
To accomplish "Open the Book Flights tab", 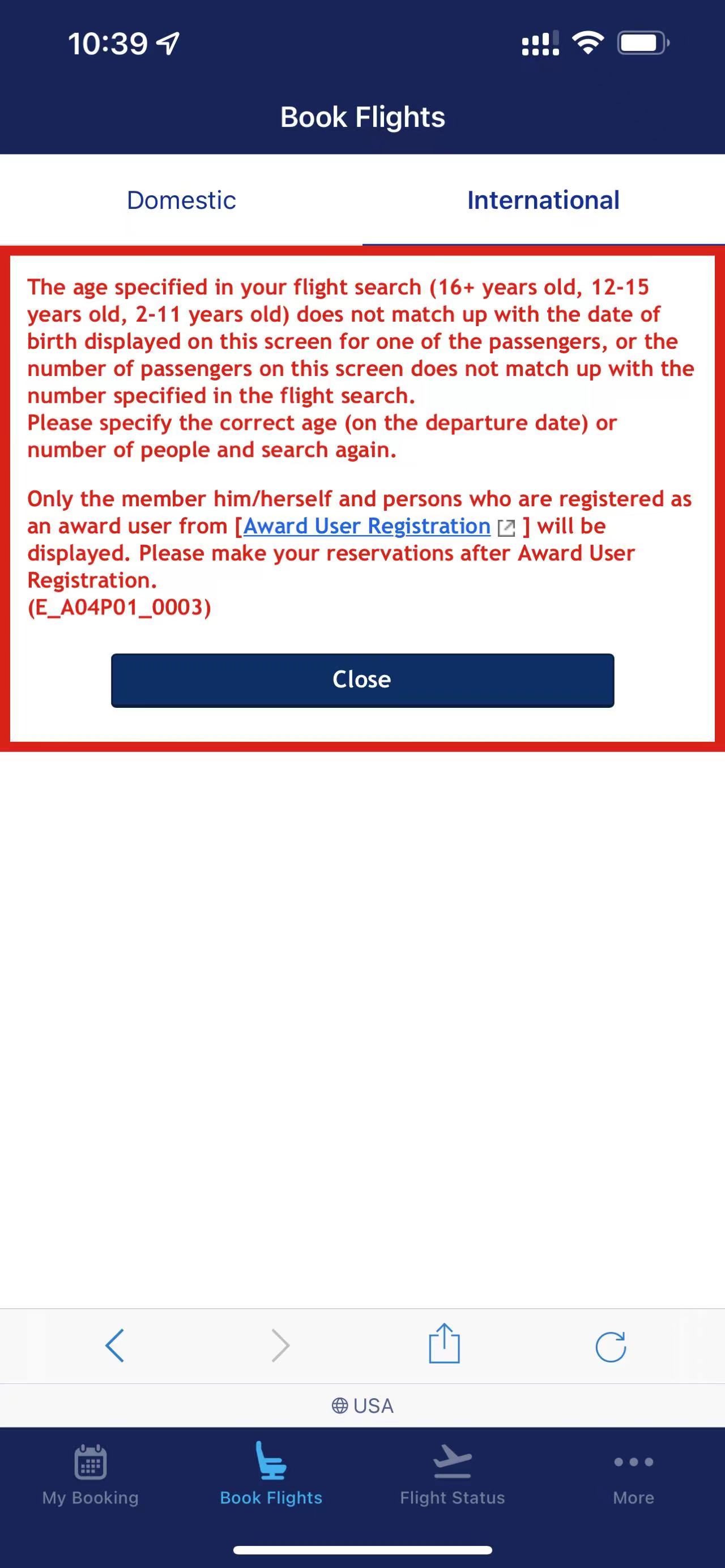I will point(271,1473).
